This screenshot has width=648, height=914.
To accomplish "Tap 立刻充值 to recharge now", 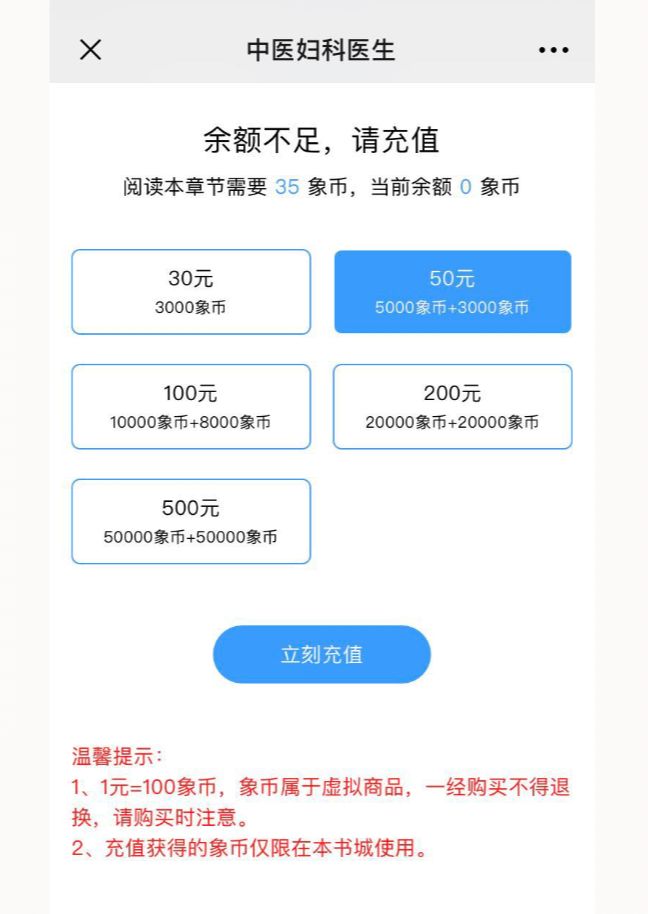I will [321, 655].
